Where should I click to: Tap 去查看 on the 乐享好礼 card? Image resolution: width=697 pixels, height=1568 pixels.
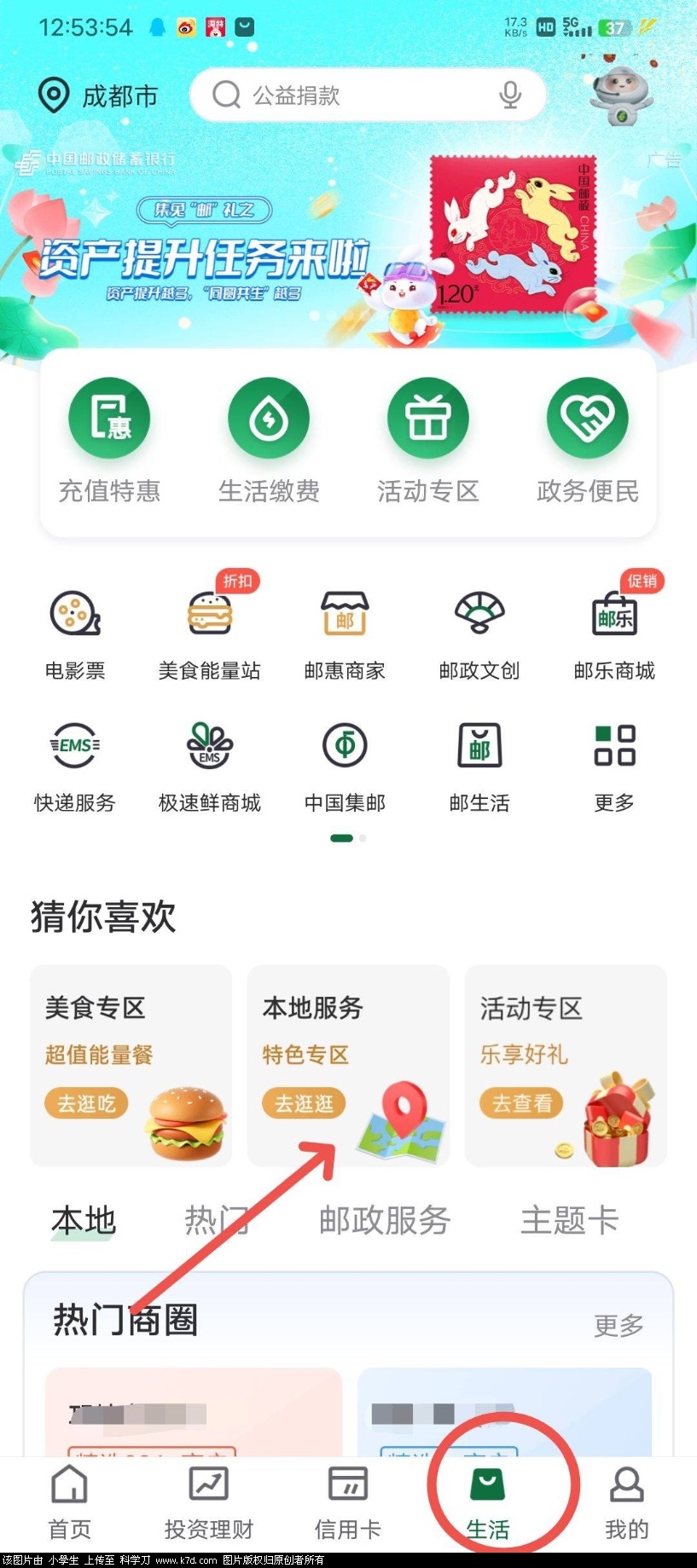[522, 1103]
